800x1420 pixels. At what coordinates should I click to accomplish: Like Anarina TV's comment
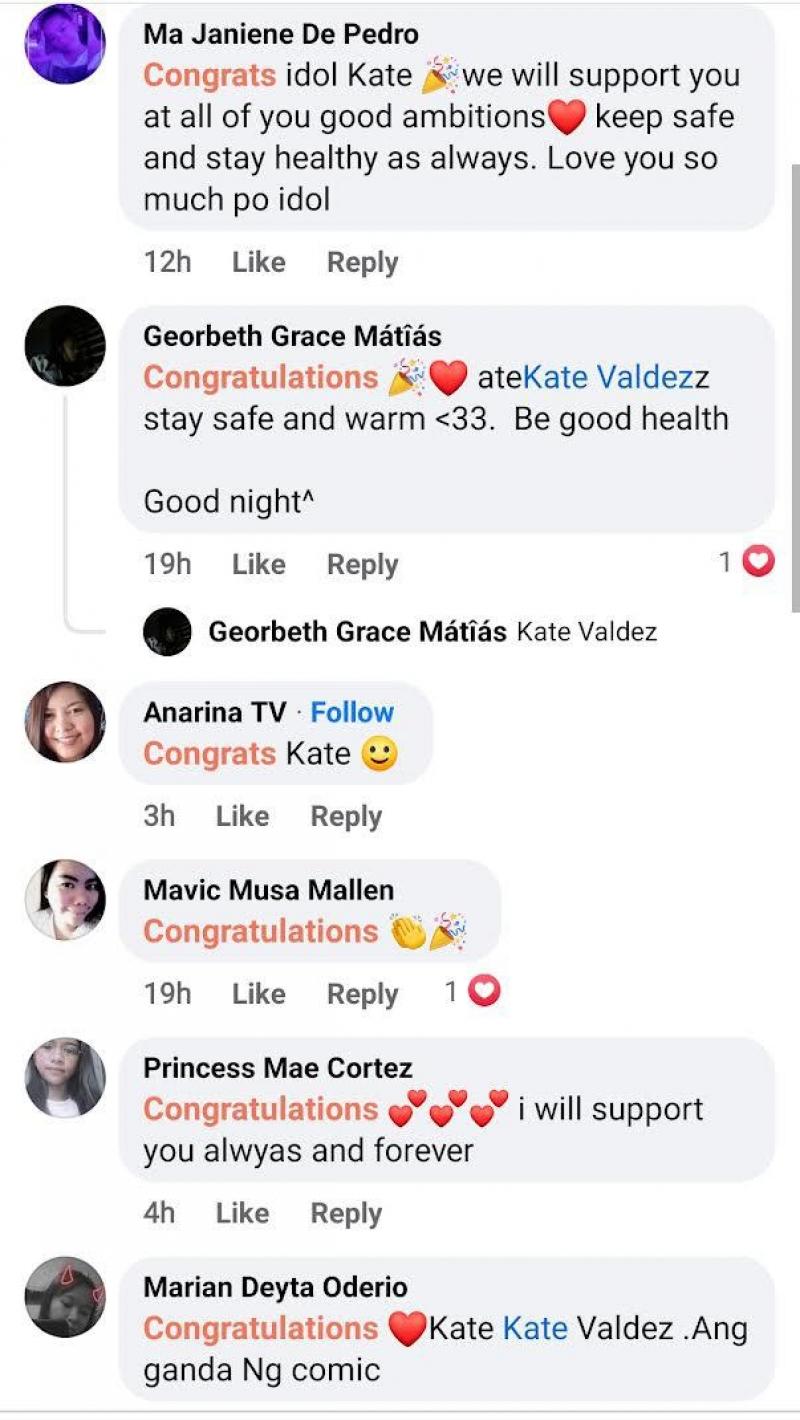point(242,817)
